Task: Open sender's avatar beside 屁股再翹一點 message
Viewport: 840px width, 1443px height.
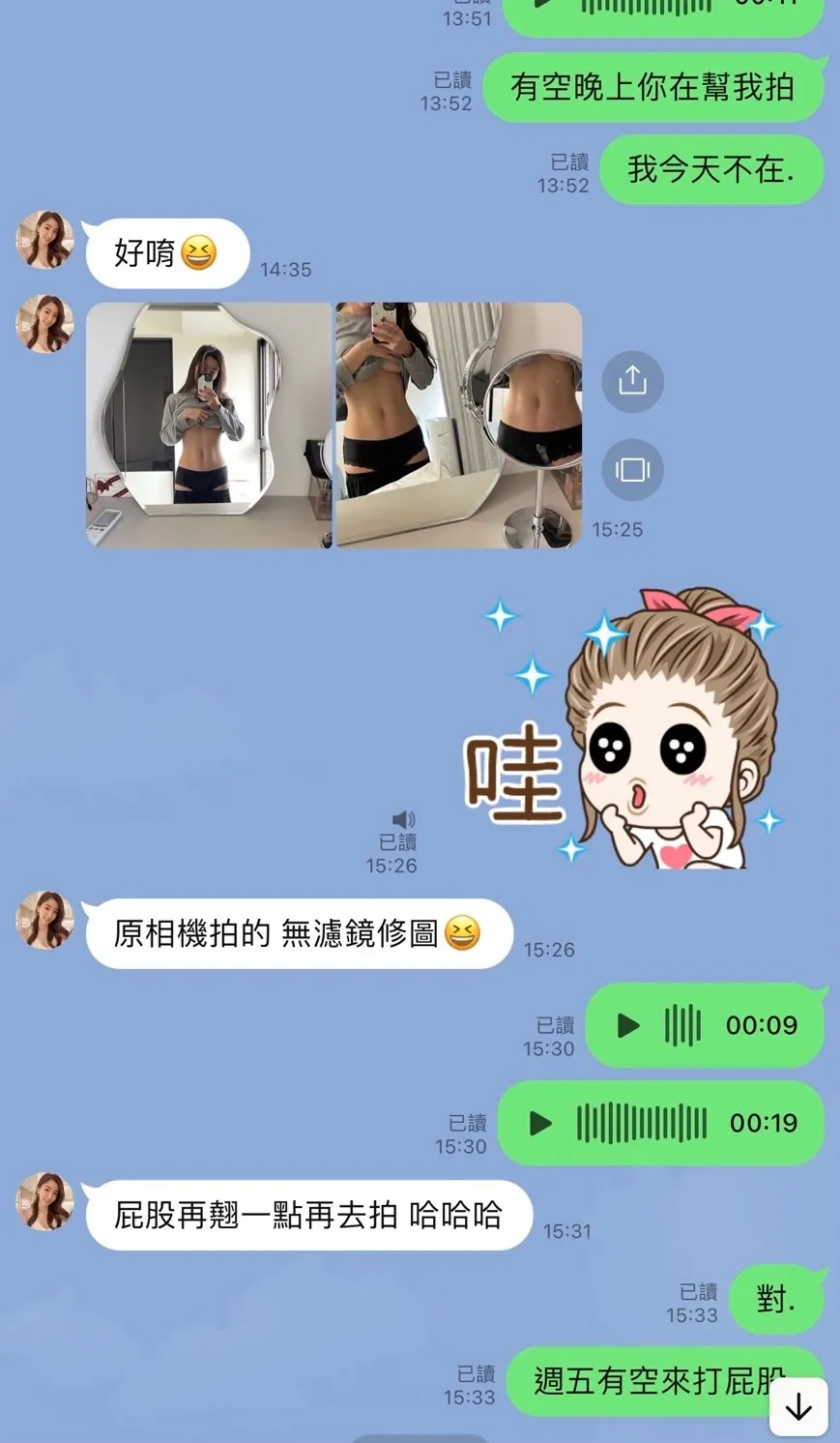Action: 45,1201
